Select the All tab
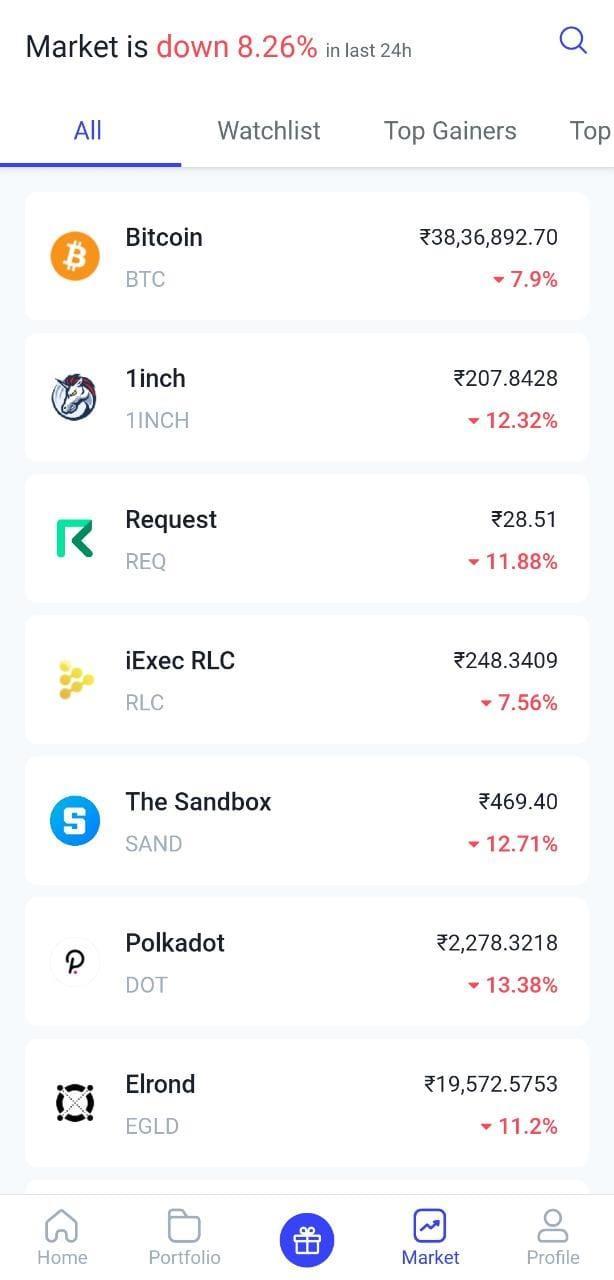The image size is (614, 1280). (88, 131)
